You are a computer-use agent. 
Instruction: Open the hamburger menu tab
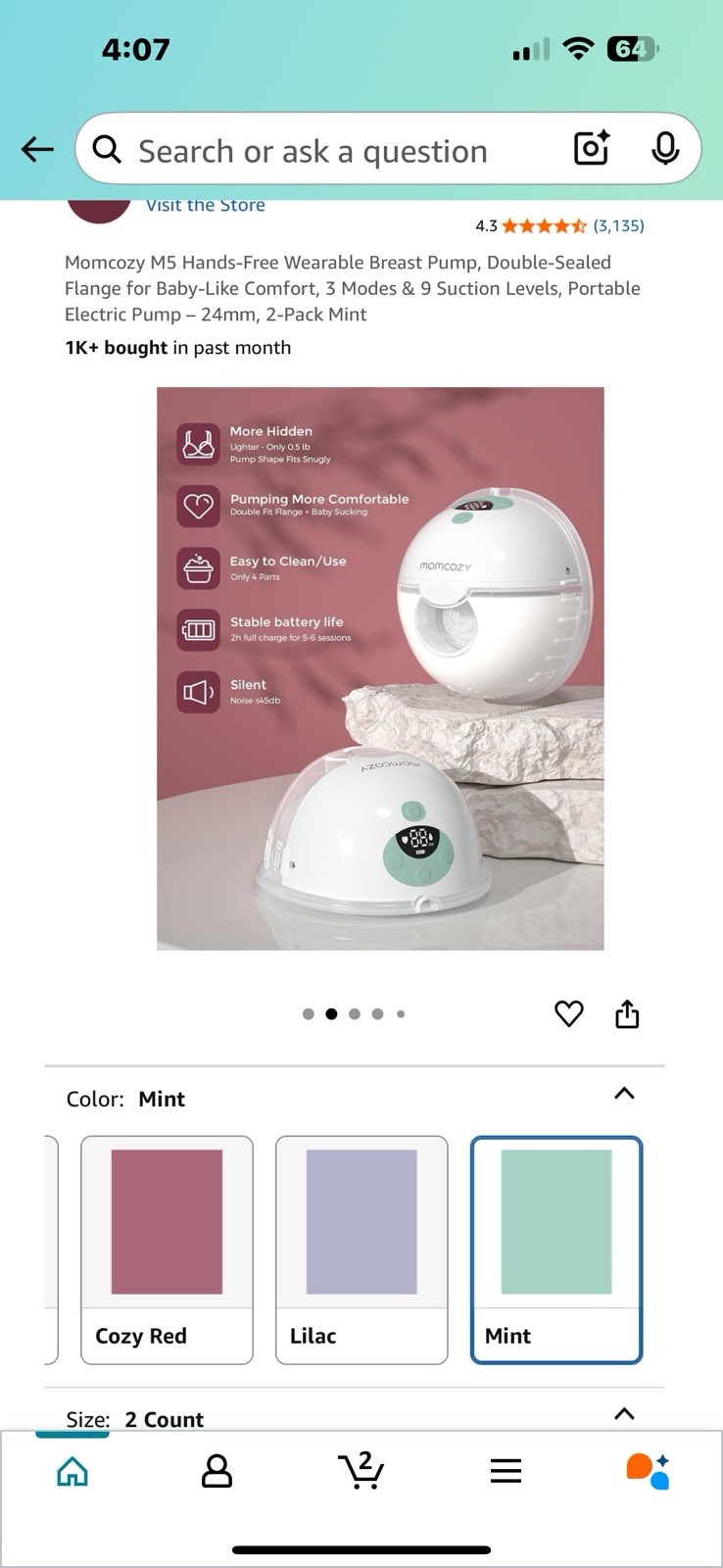(506, 1471)
